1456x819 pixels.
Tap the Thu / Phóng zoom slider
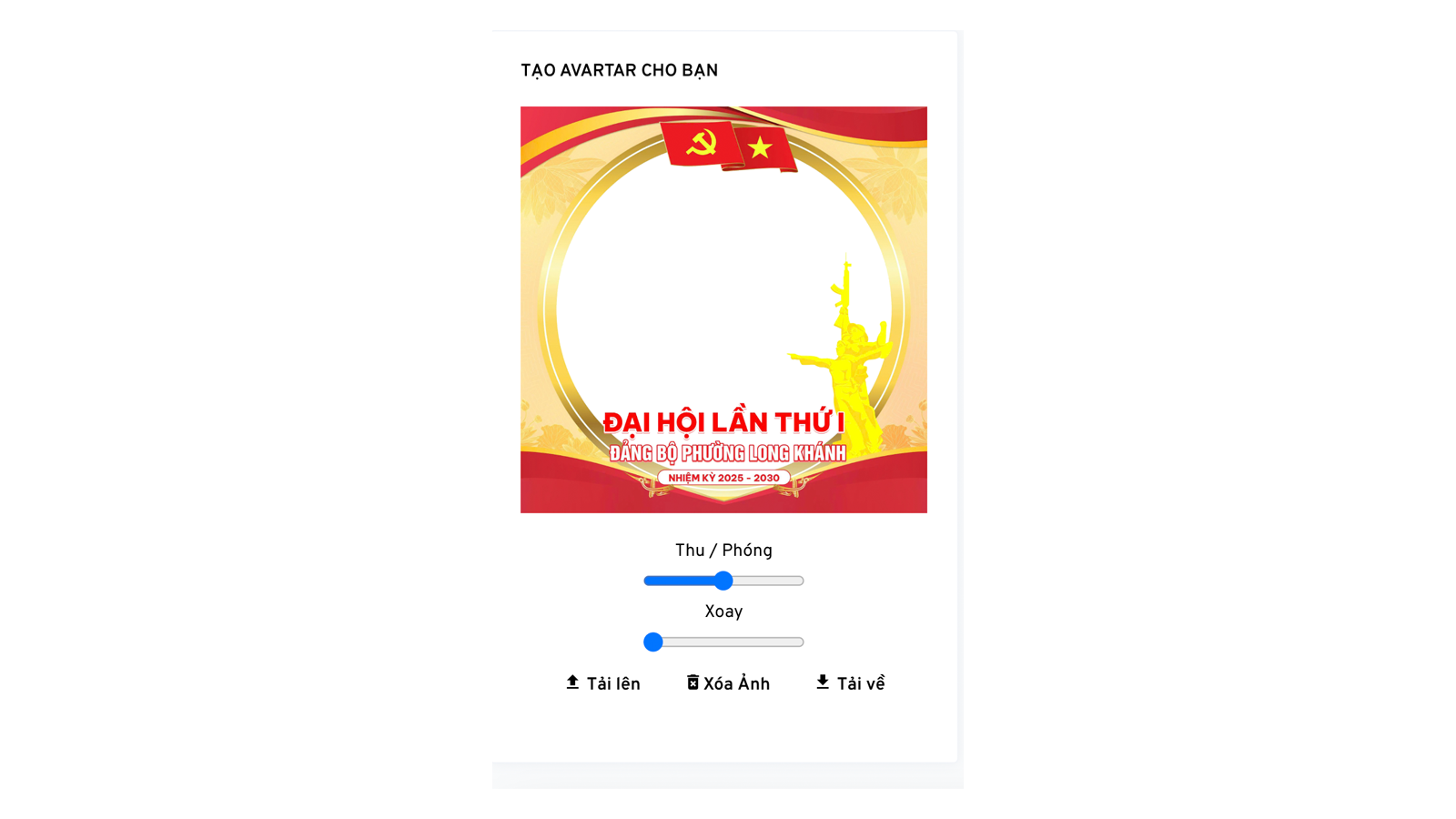723,581
